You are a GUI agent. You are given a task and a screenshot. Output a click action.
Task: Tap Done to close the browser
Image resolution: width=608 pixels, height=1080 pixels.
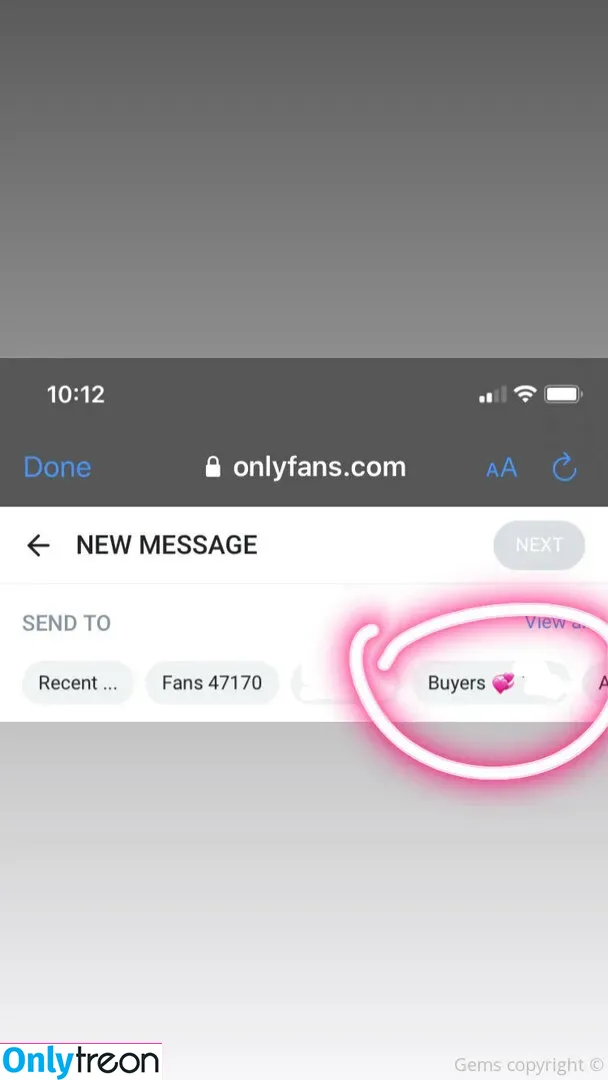[57, 467]
